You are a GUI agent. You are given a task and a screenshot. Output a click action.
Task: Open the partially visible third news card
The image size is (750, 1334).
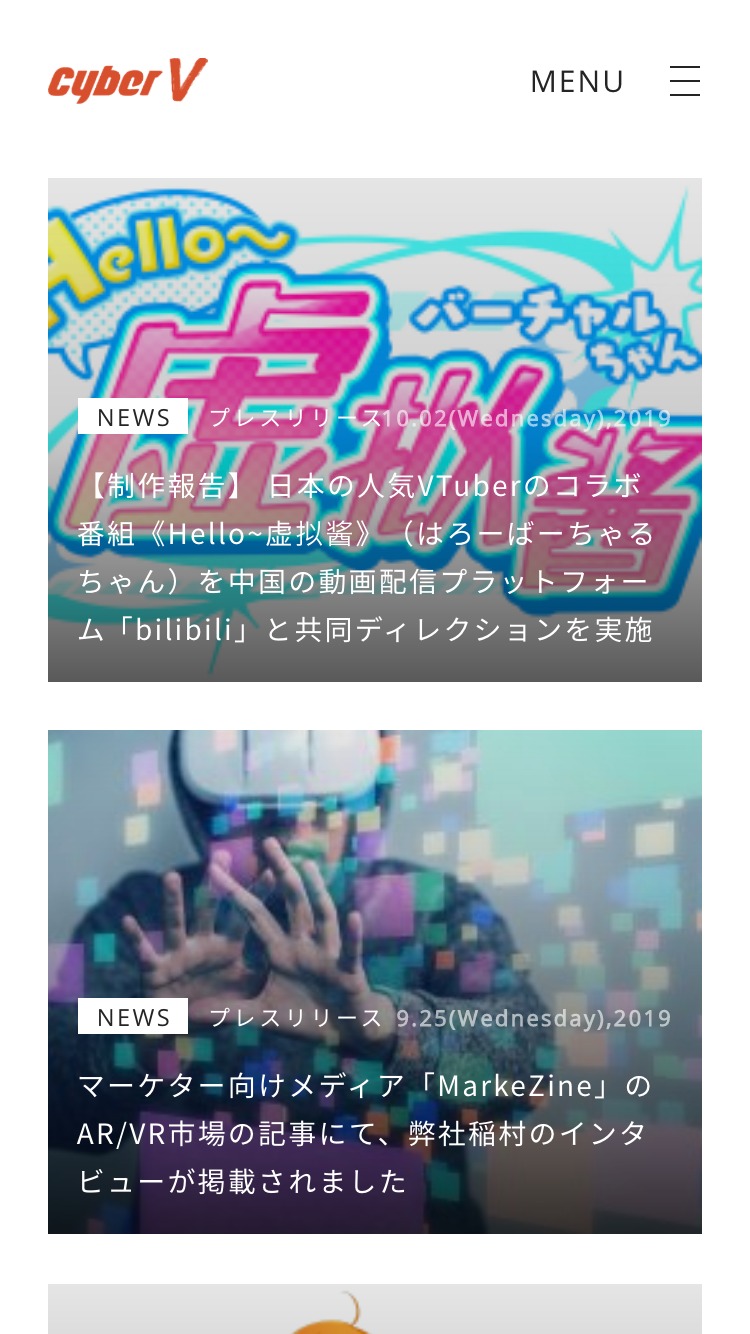pos(375,1309)
